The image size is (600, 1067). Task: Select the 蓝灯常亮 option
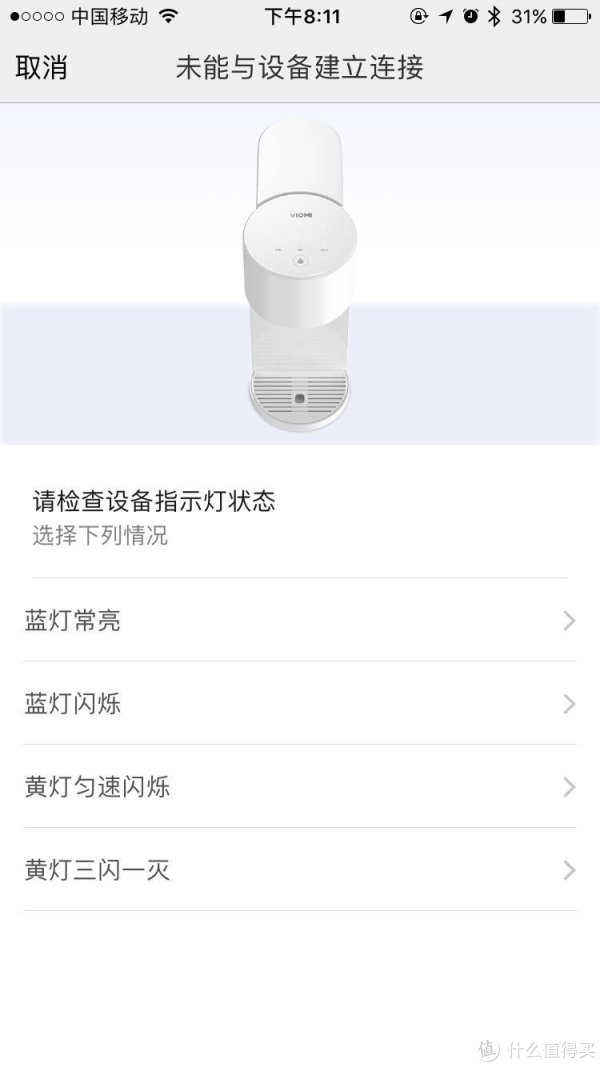(300, 620)
